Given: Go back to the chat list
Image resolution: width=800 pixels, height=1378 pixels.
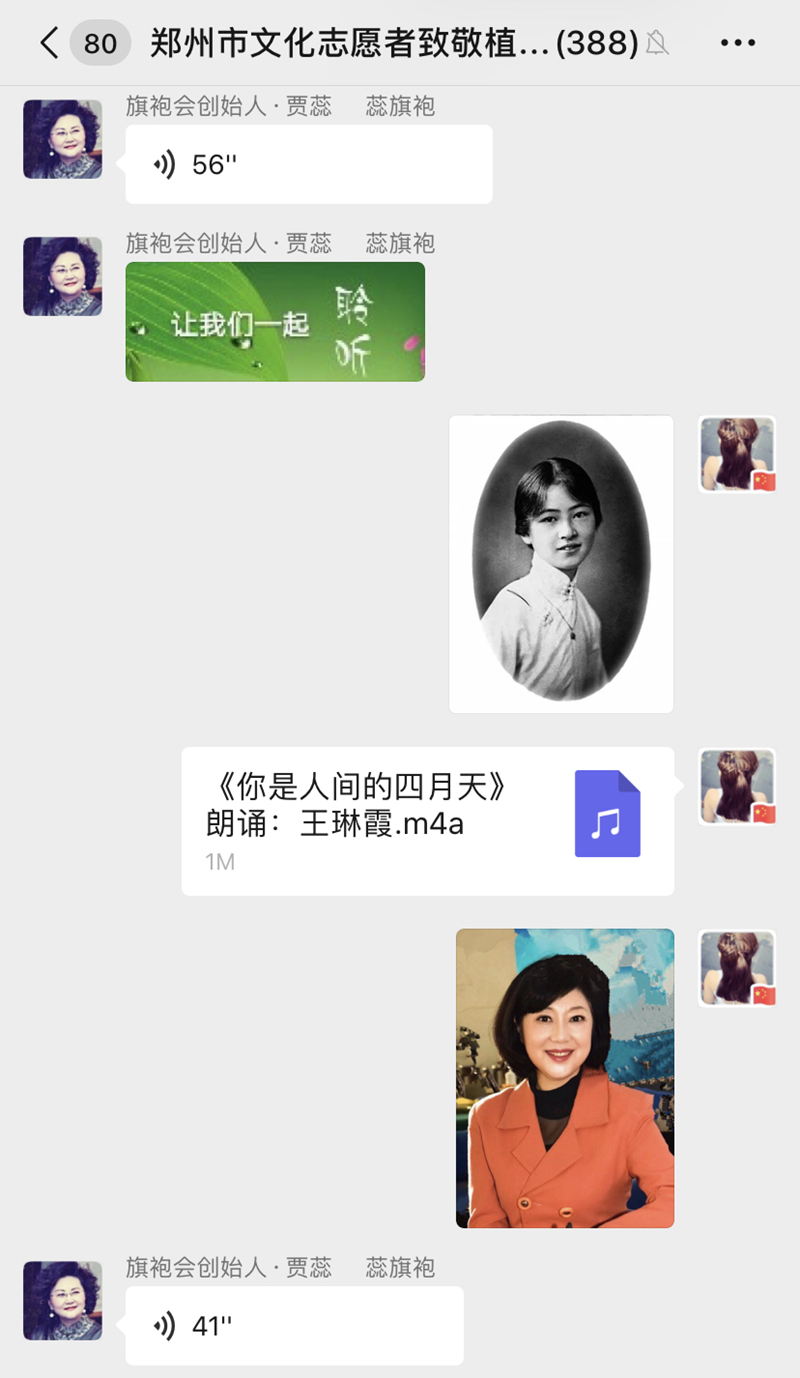Looking at the screenshot, I should [x=50, y=43].
